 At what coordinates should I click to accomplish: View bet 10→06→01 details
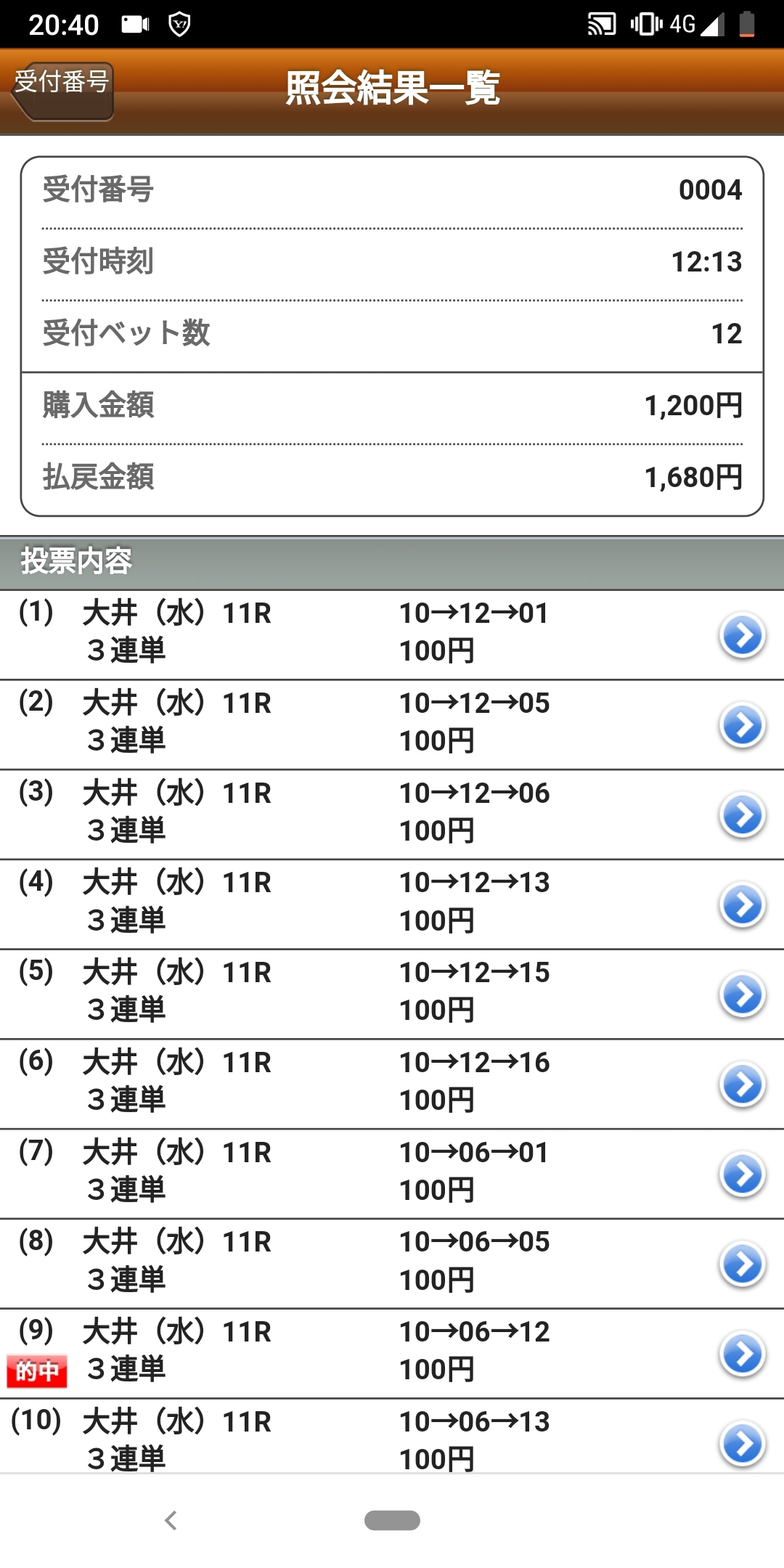coord(742,1175)
